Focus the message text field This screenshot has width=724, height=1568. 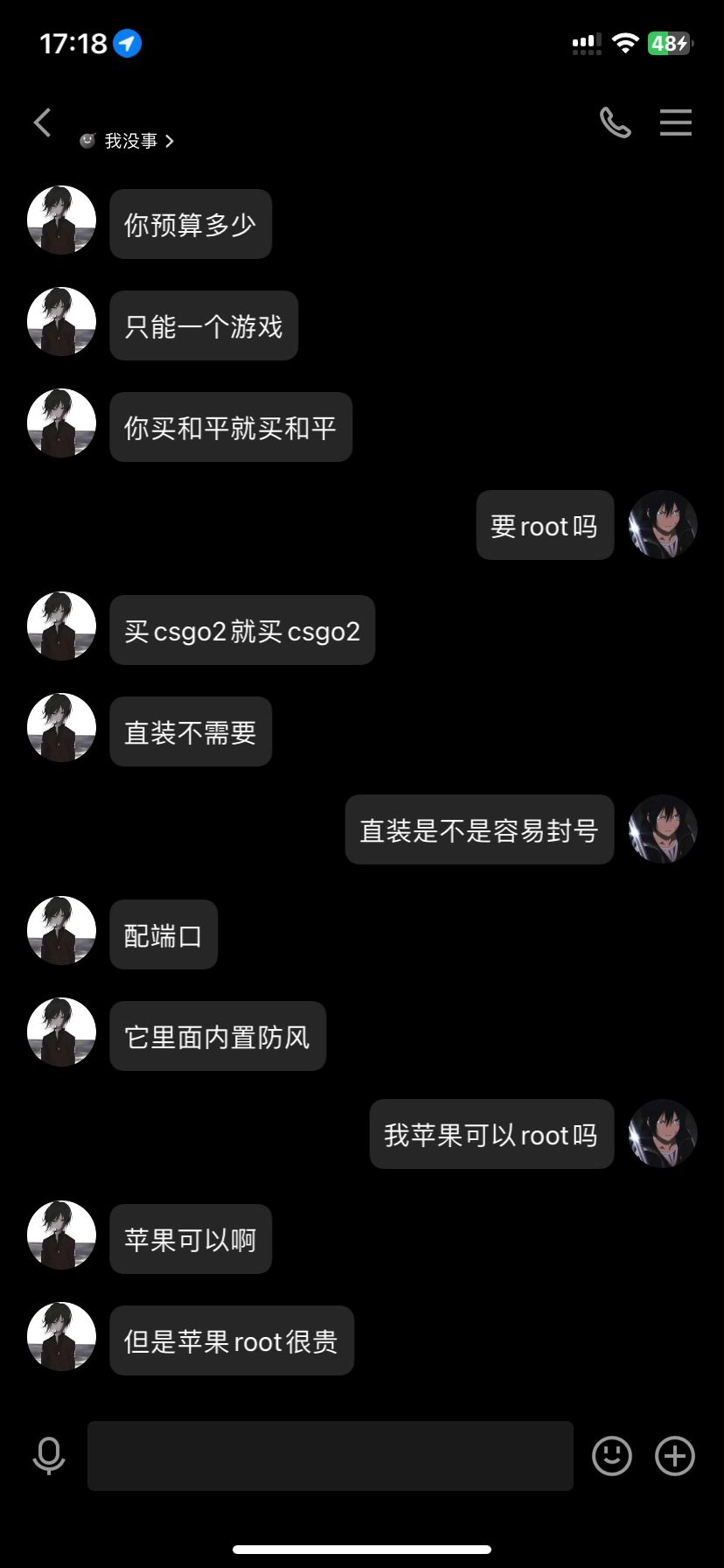(330, 1456)
